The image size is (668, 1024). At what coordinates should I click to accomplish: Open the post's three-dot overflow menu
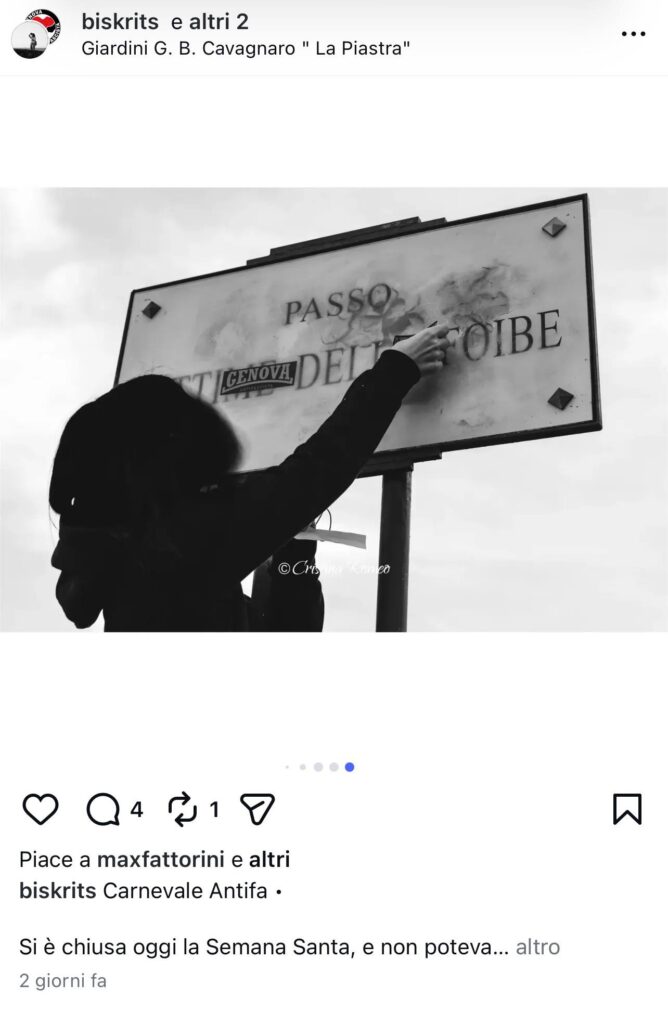pos(633,34)
